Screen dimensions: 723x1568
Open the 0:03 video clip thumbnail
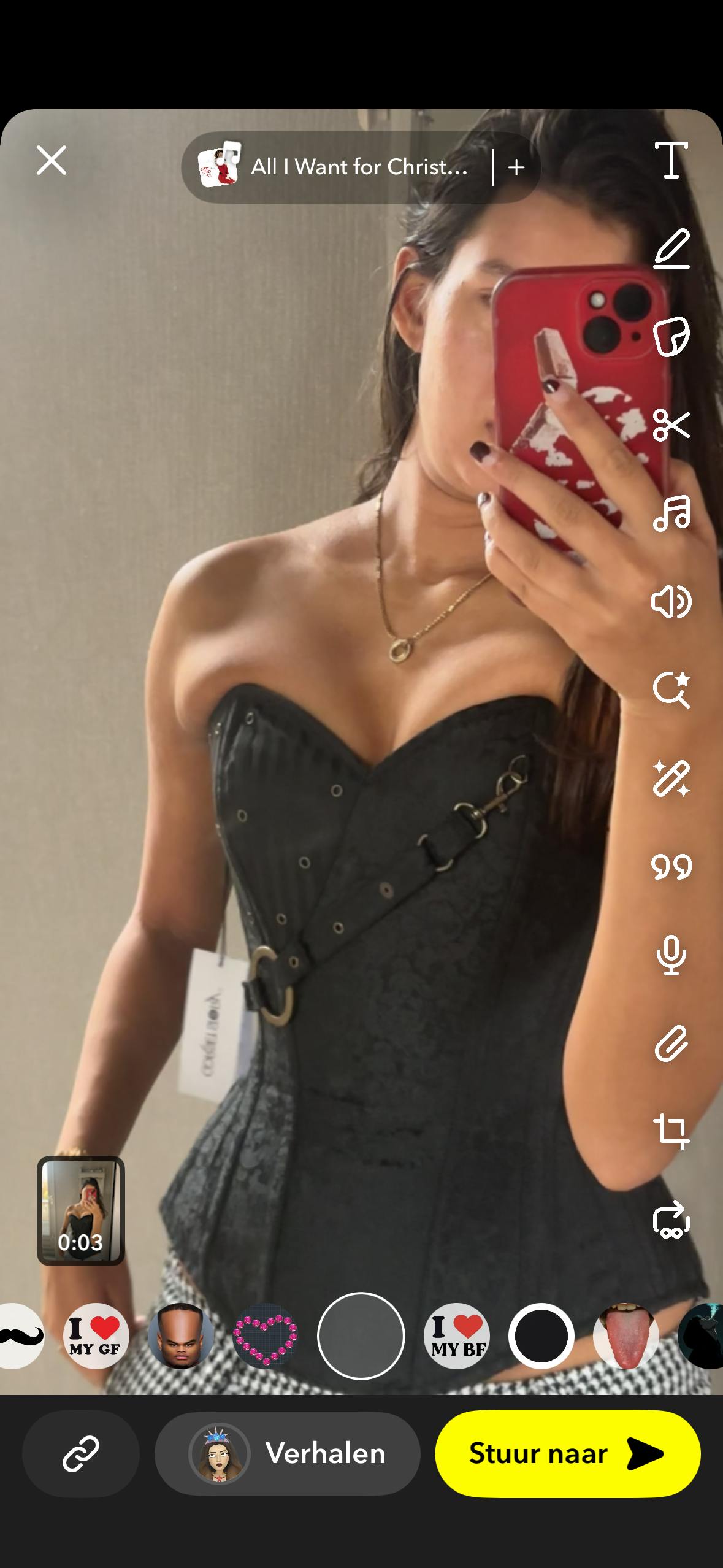click(x=81, y=1210)
